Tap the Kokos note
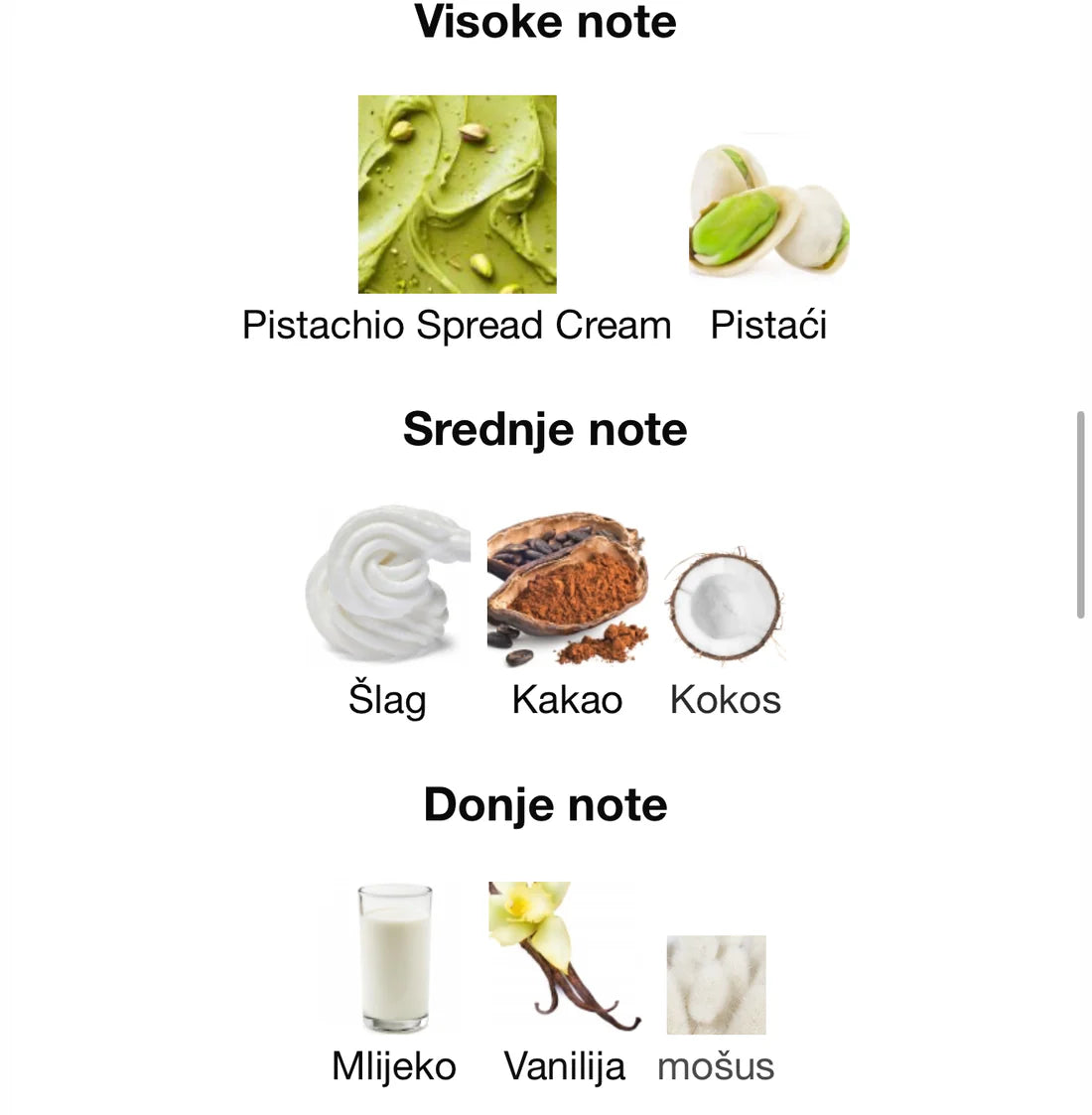This screenshot has width=1092, height=1115. click(725, 605)
